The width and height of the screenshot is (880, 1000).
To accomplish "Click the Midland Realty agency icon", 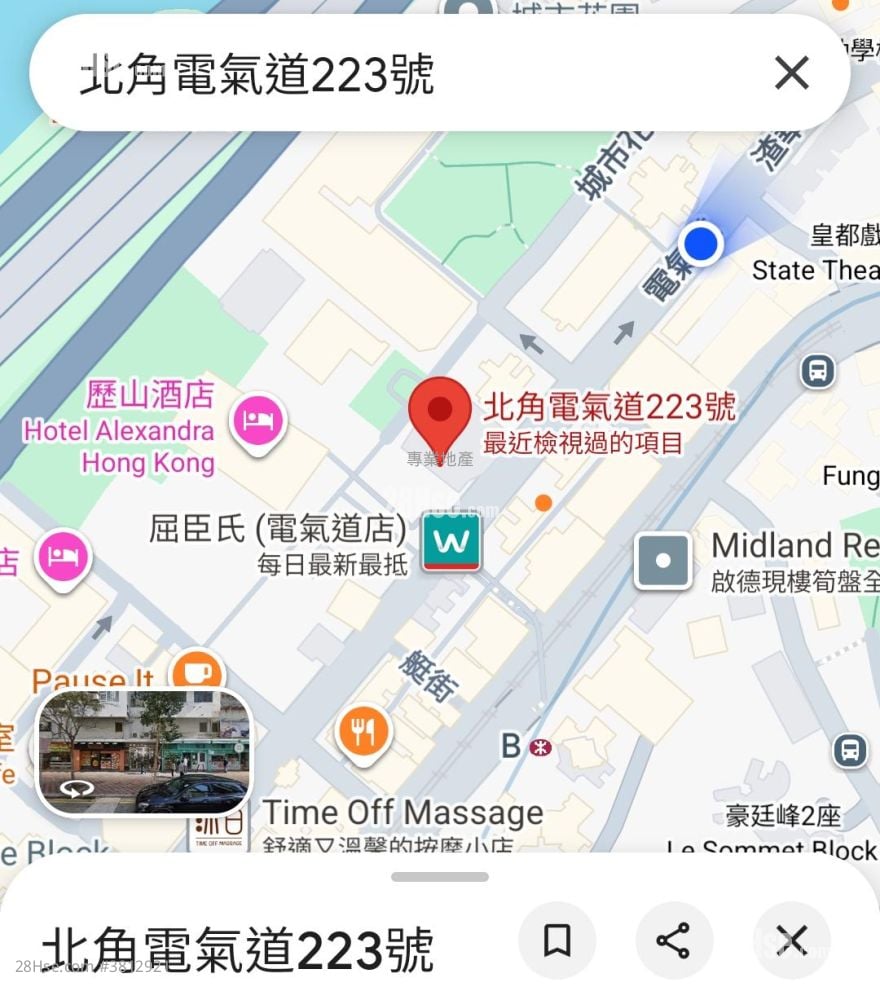I will tap(664, 561).
